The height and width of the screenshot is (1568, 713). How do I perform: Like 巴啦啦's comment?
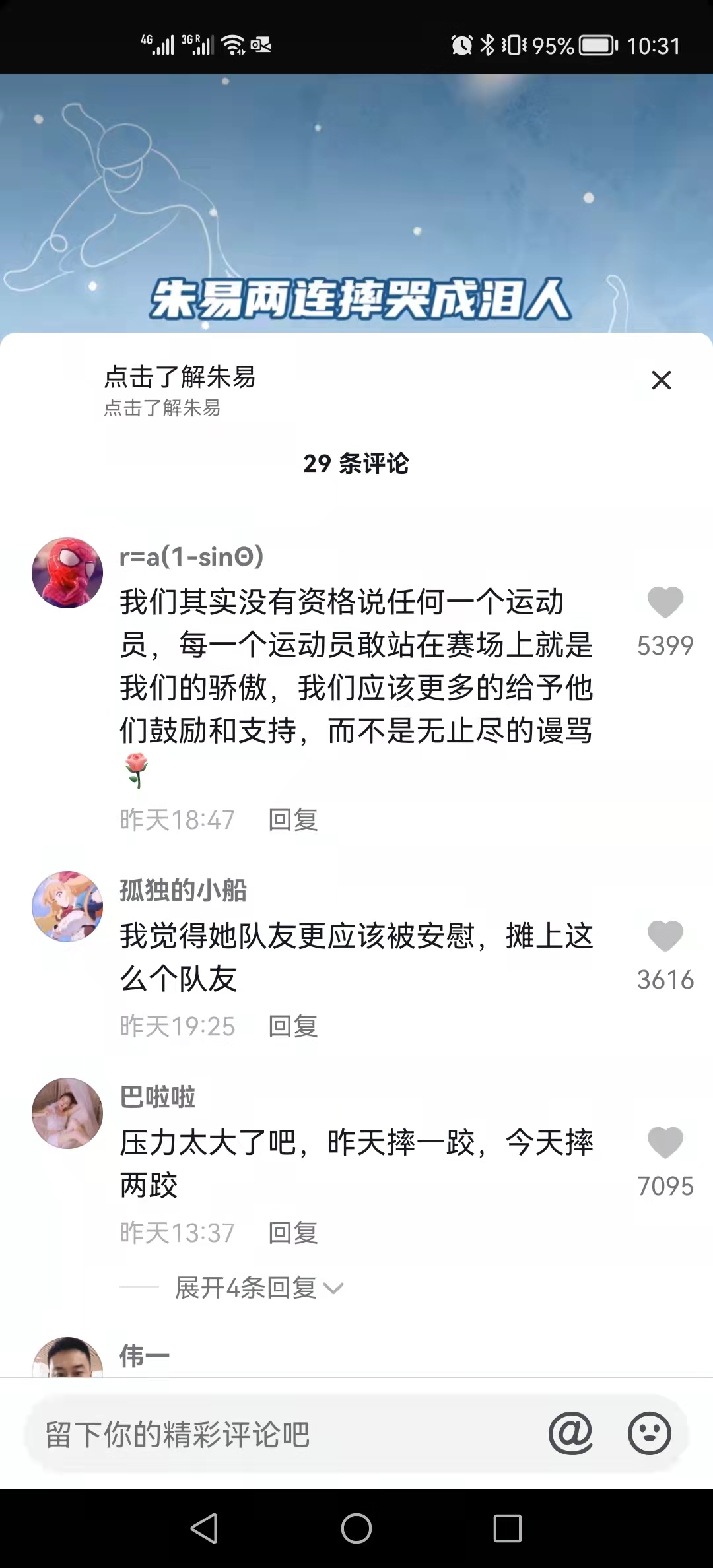[665, 1142]
